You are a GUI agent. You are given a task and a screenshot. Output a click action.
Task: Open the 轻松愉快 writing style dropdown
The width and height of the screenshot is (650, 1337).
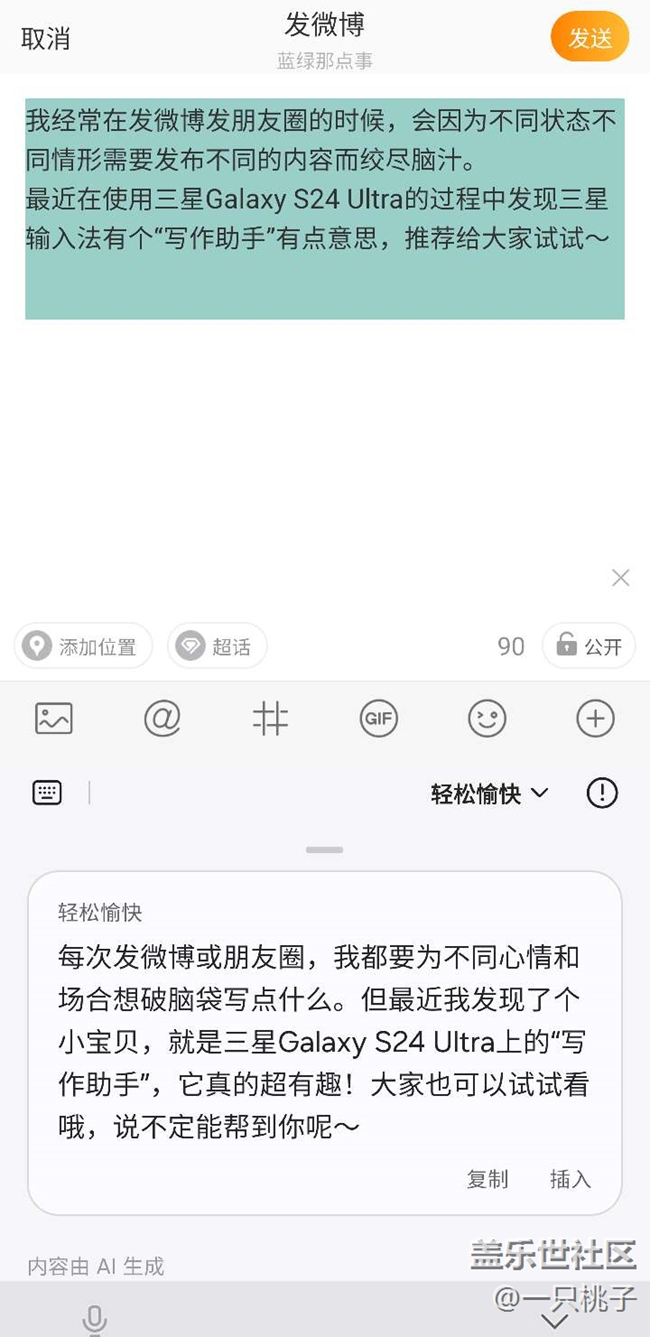(489, 794)
